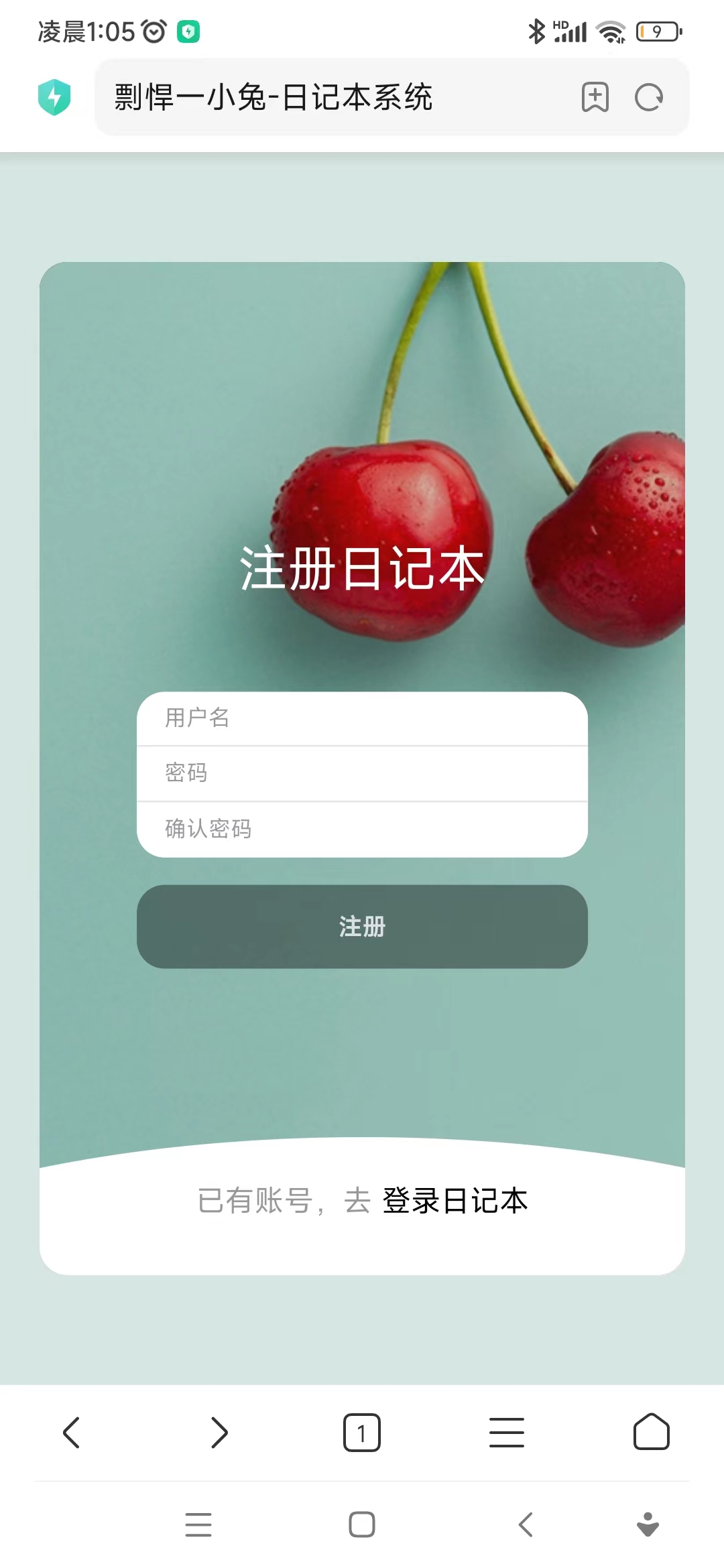Go forward in browser history

[219, 1433]
